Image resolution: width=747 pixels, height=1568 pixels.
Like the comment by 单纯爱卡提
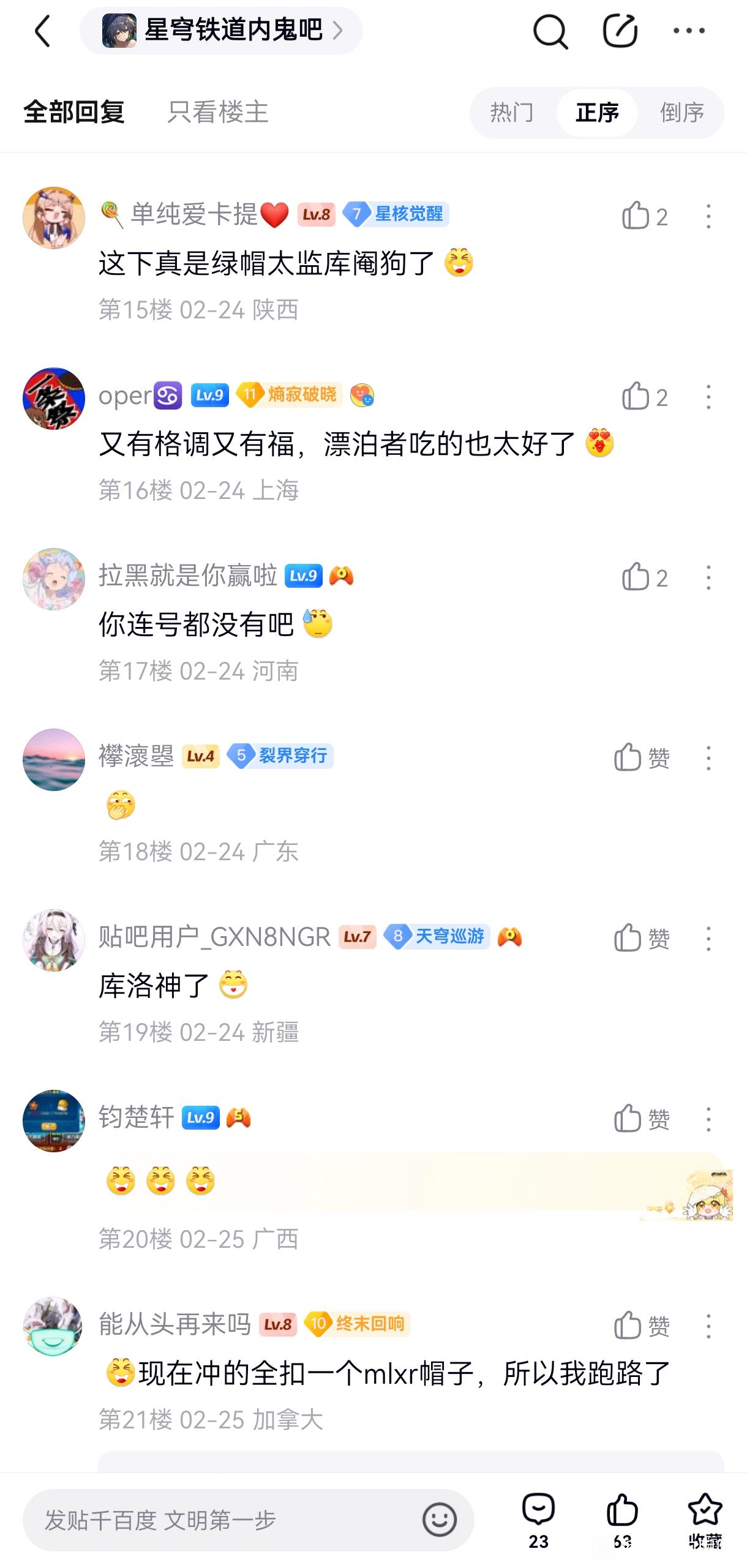[x=636, y=216]
